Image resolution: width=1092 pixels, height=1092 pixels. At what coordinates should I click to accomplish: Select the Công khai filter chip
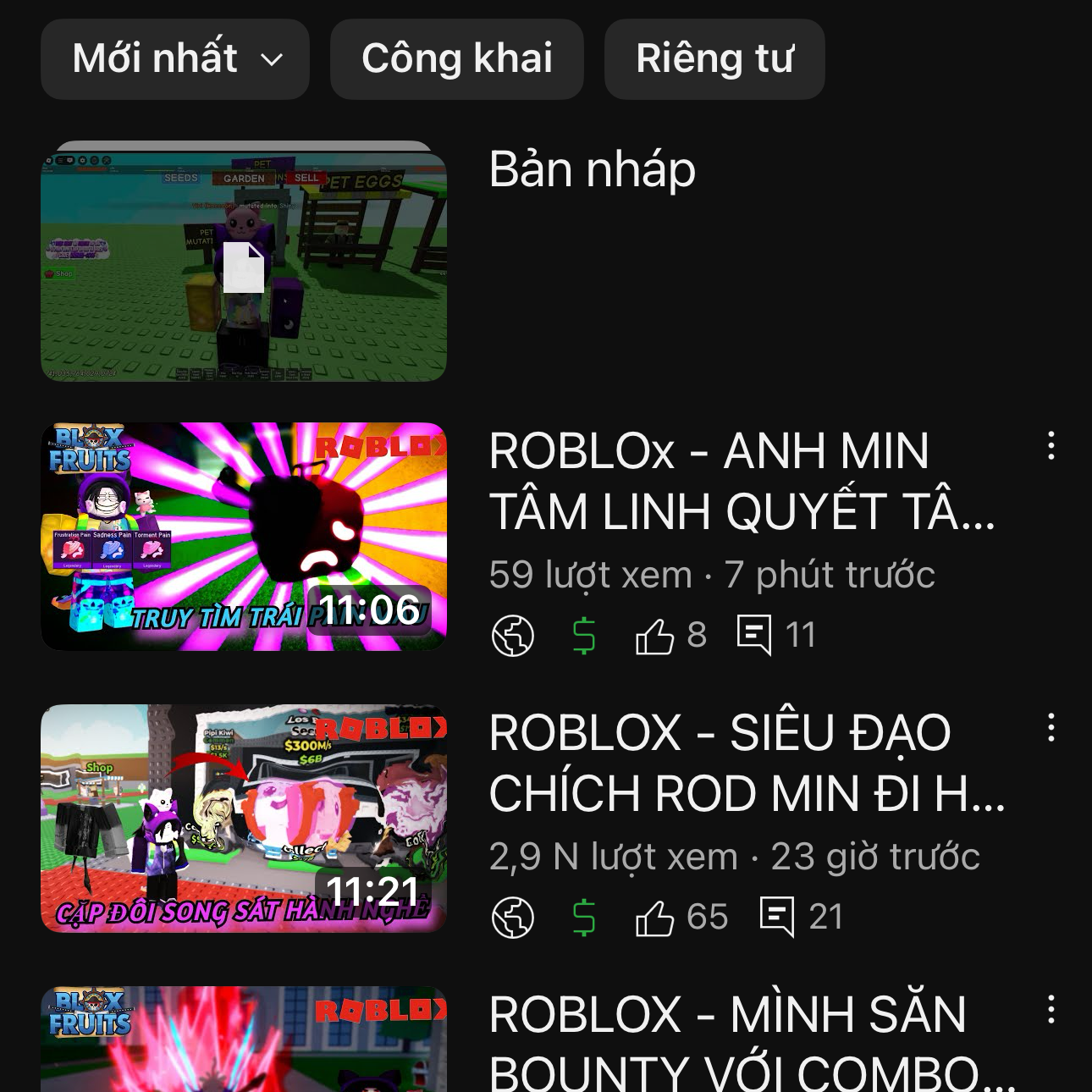coord(457,59)
